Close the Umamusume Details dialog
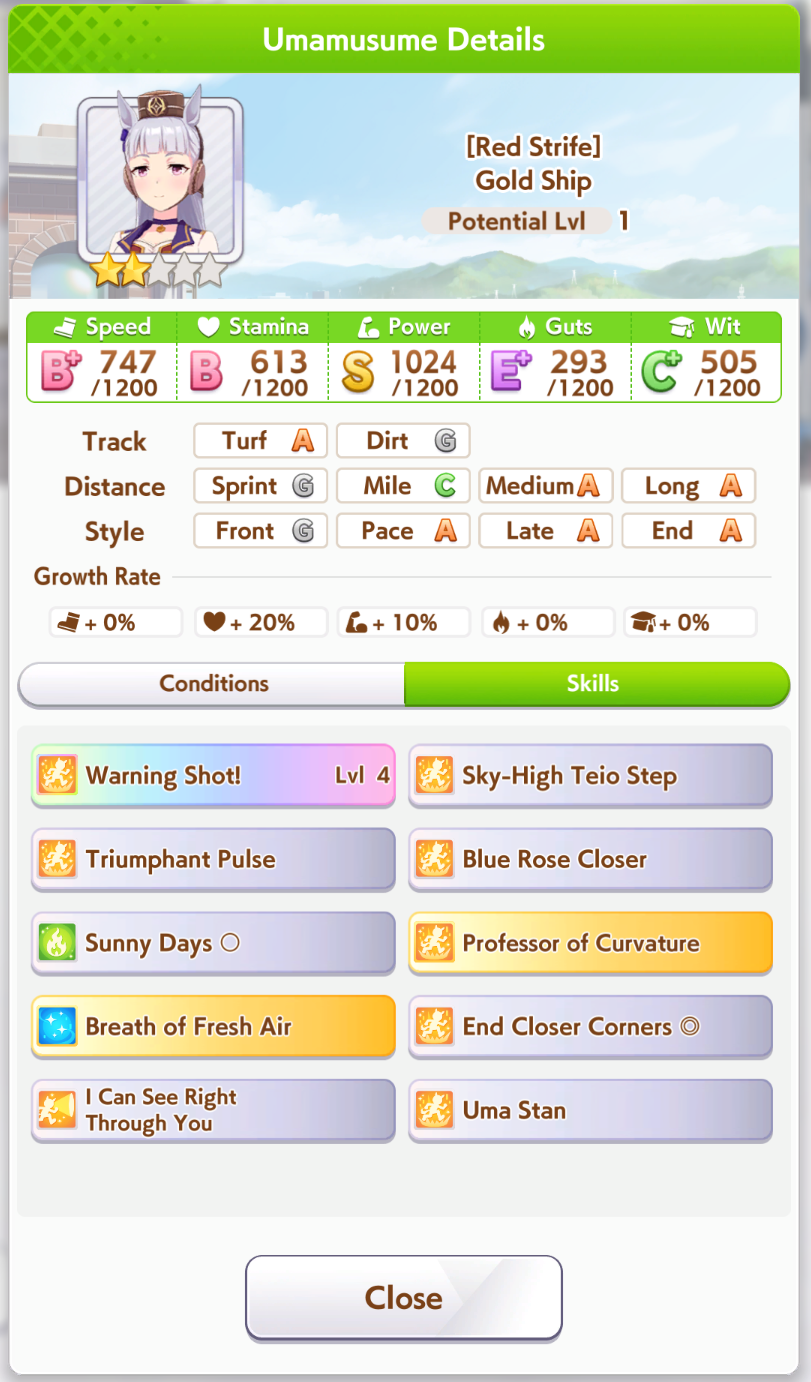811x1382 pixels. 404,1297
